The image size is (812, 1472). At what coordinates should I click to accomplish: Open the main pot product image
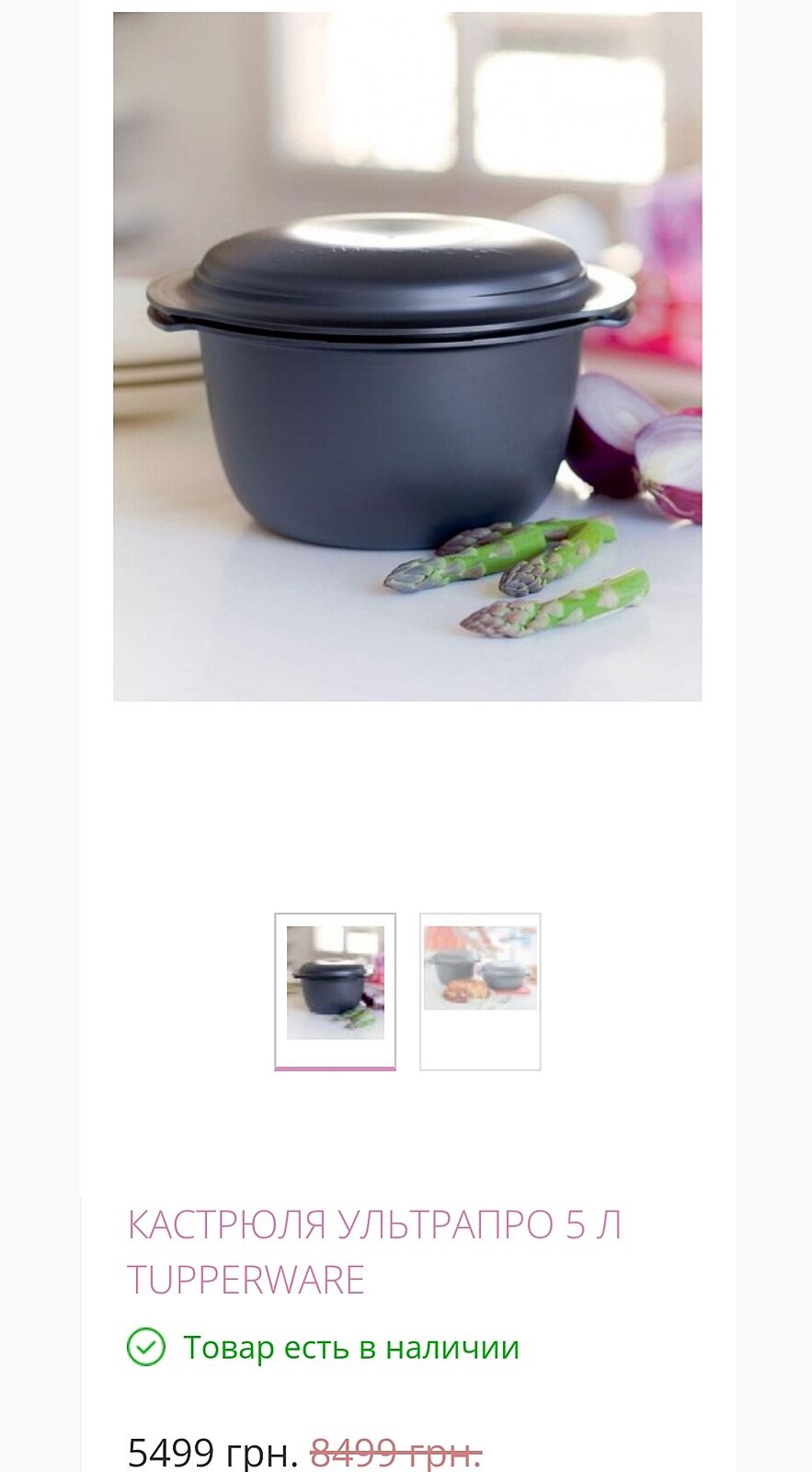407,357
